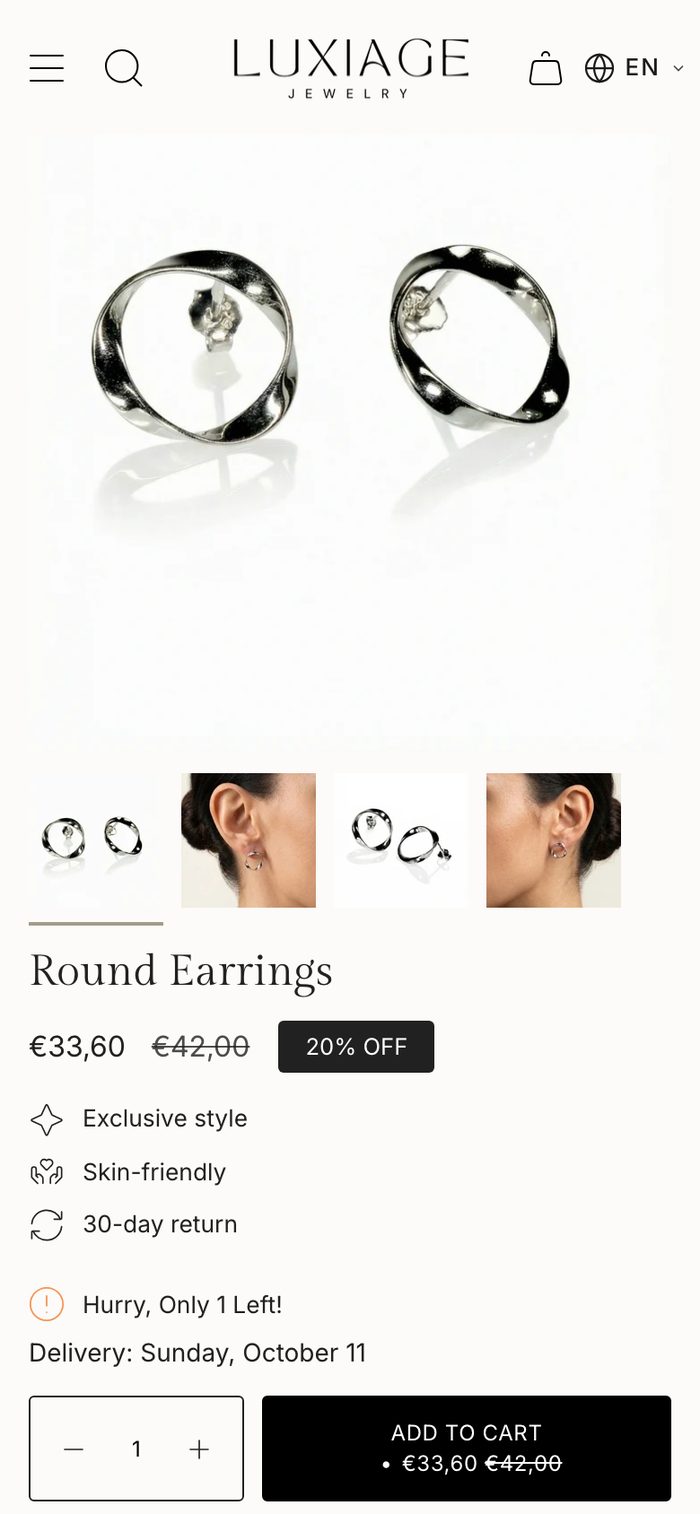700x1514 pixels.
Task: Add the Round Earrings to cart
Action: [466, 1448]
